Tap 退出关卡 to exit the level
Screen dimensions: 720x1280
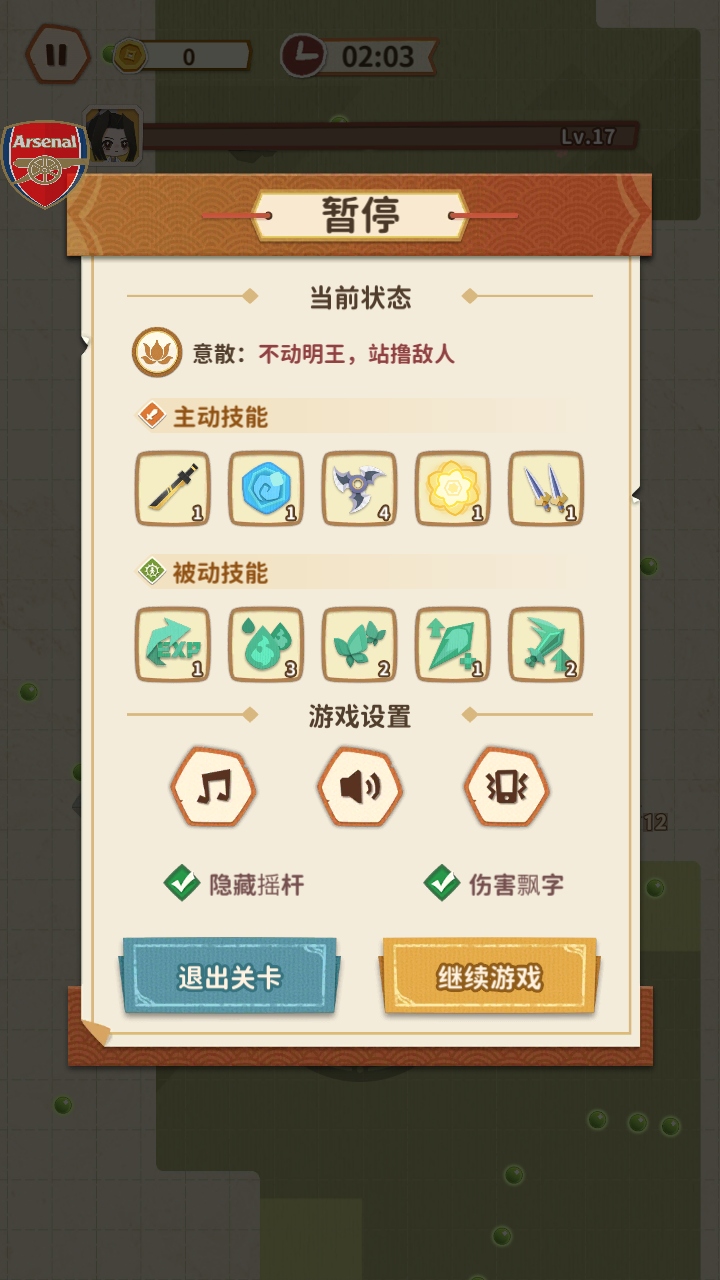click(230, 977)
